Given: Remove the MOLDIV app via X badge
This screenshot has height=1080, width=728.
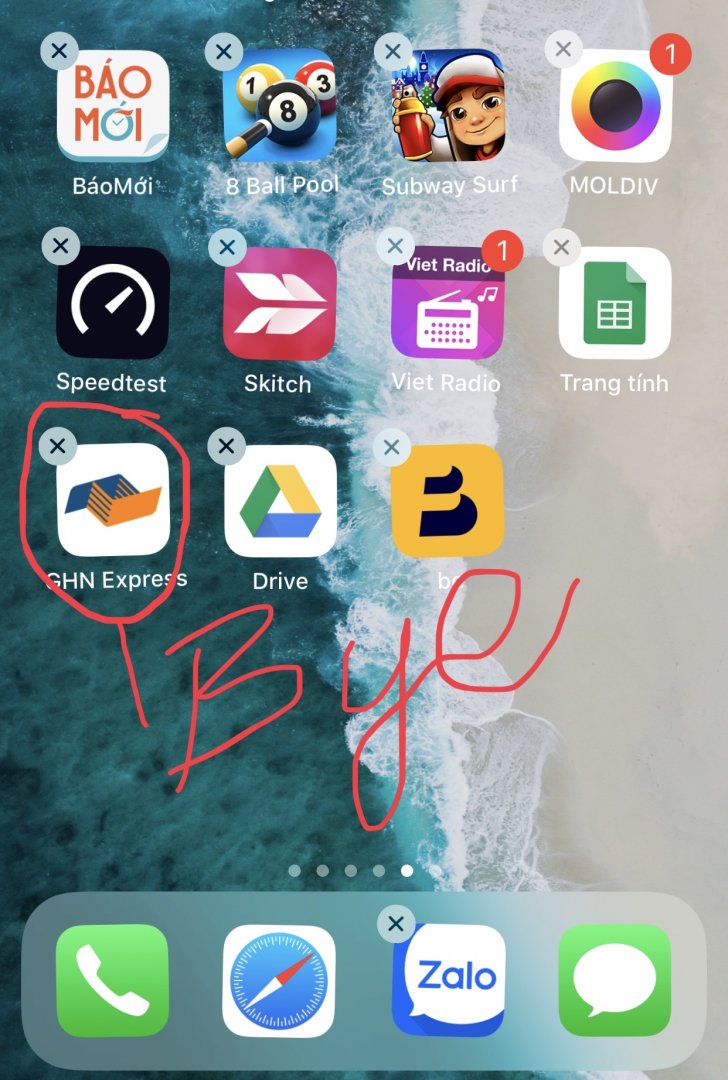Looking at the screenshot, I should pyautogui.click(x=564, y=48).
